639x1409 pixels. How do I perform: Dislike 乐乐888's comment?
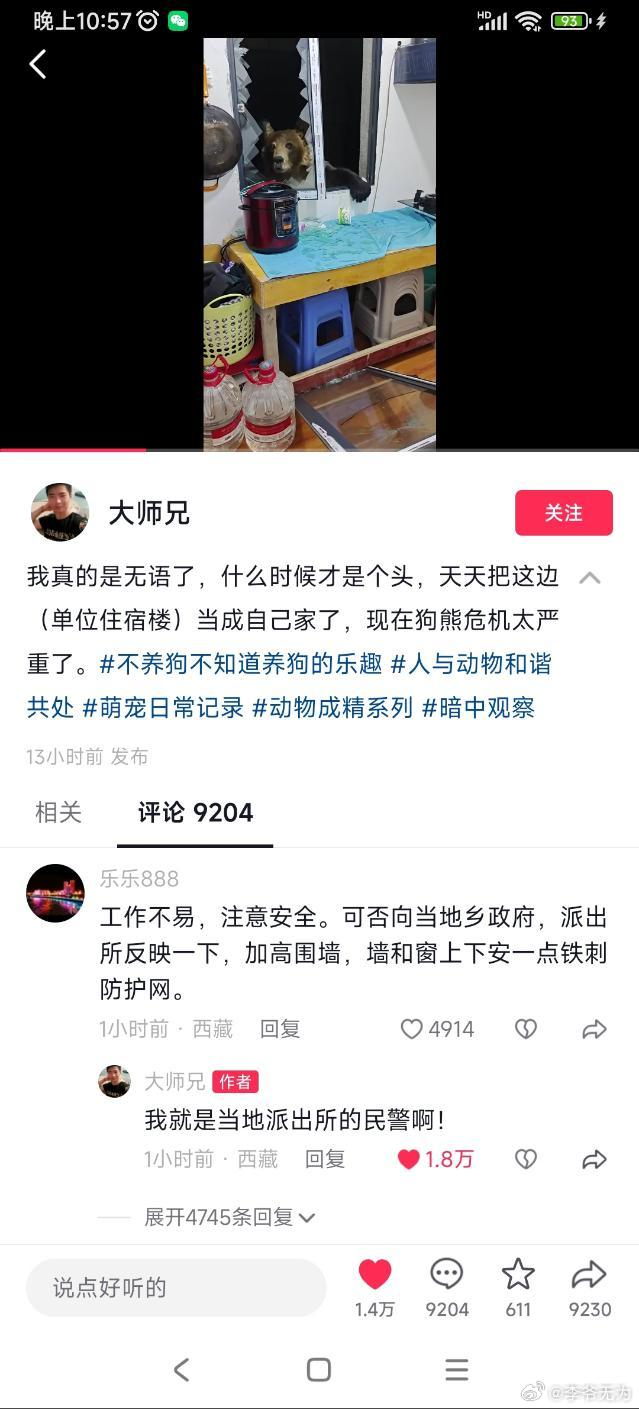(x=526, y=1029)
